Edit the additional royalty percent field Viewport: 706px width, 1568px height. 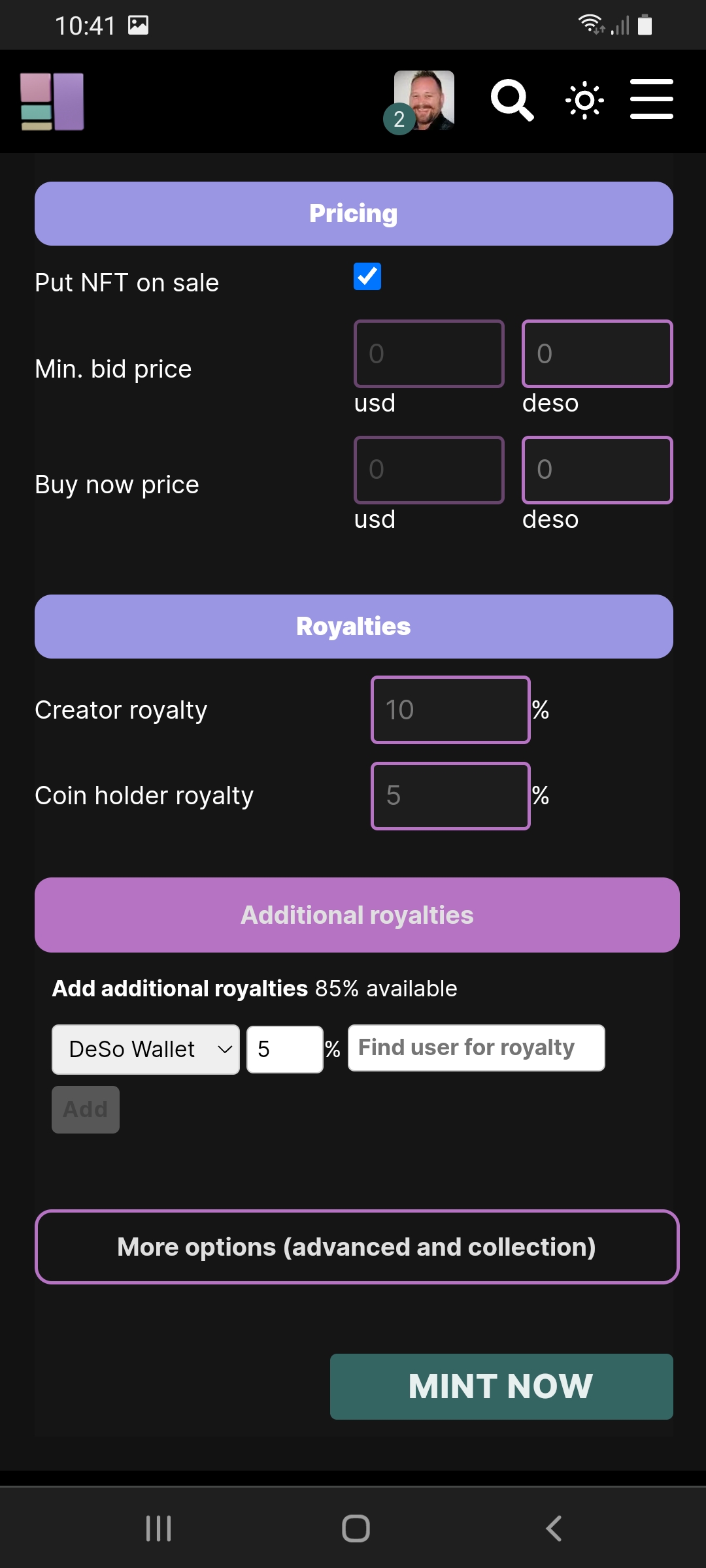tap(284, 1049)
